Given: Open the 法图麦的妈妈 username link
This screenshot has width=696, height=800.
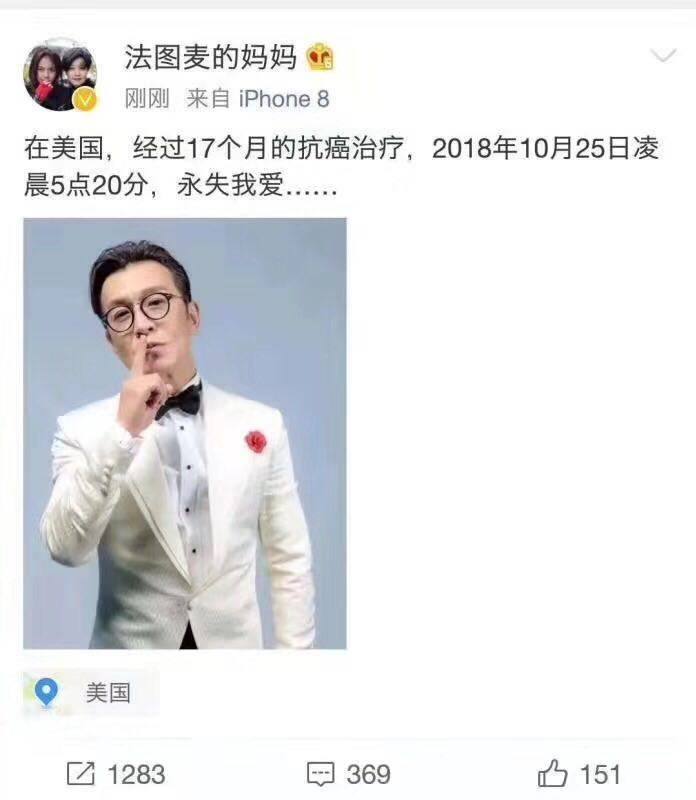Looking at the screenshot, I should pyautogui.click(x=211, y=57).
